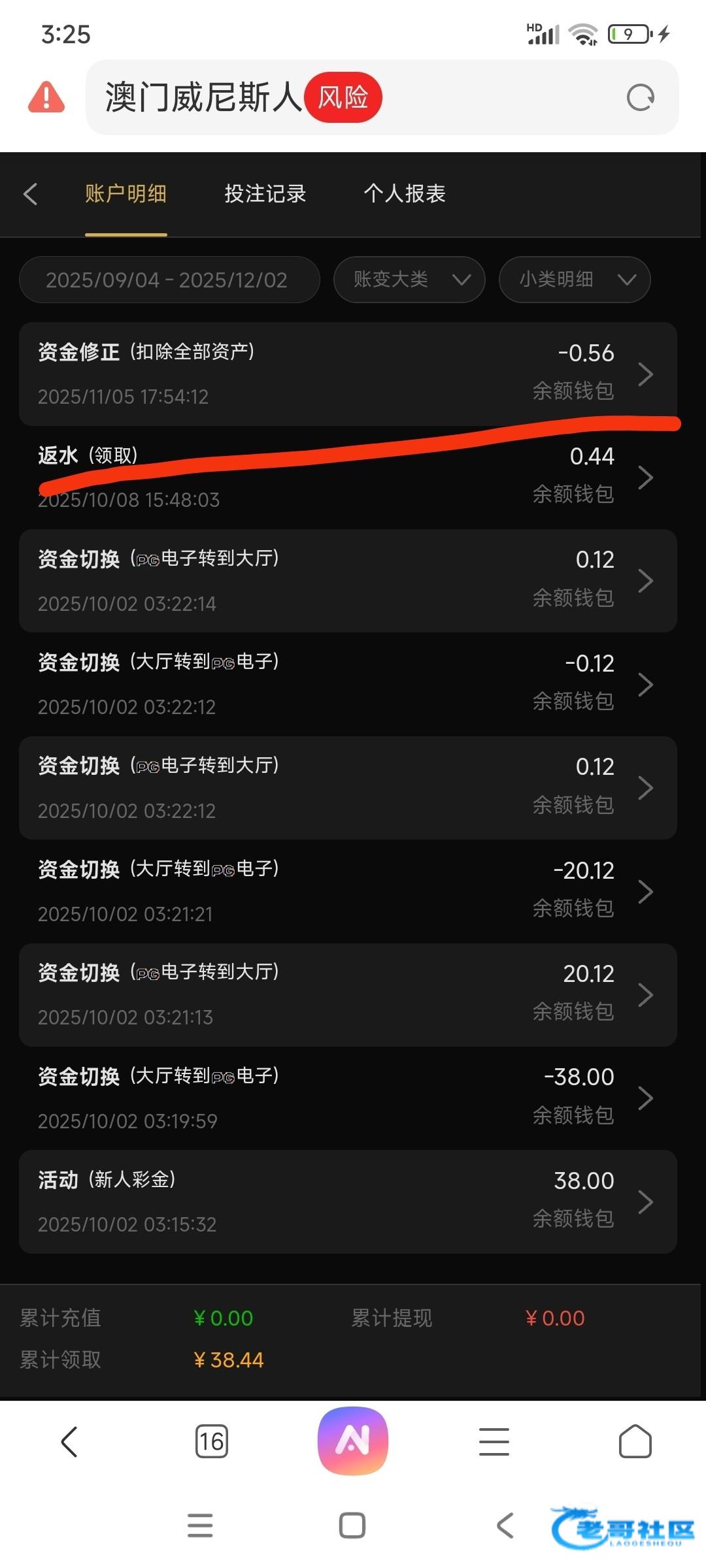Switch to the 投注记录 tab
The width and height of the screenshot is (706, 1568).
pyautogui.click(x=265, y=194)
